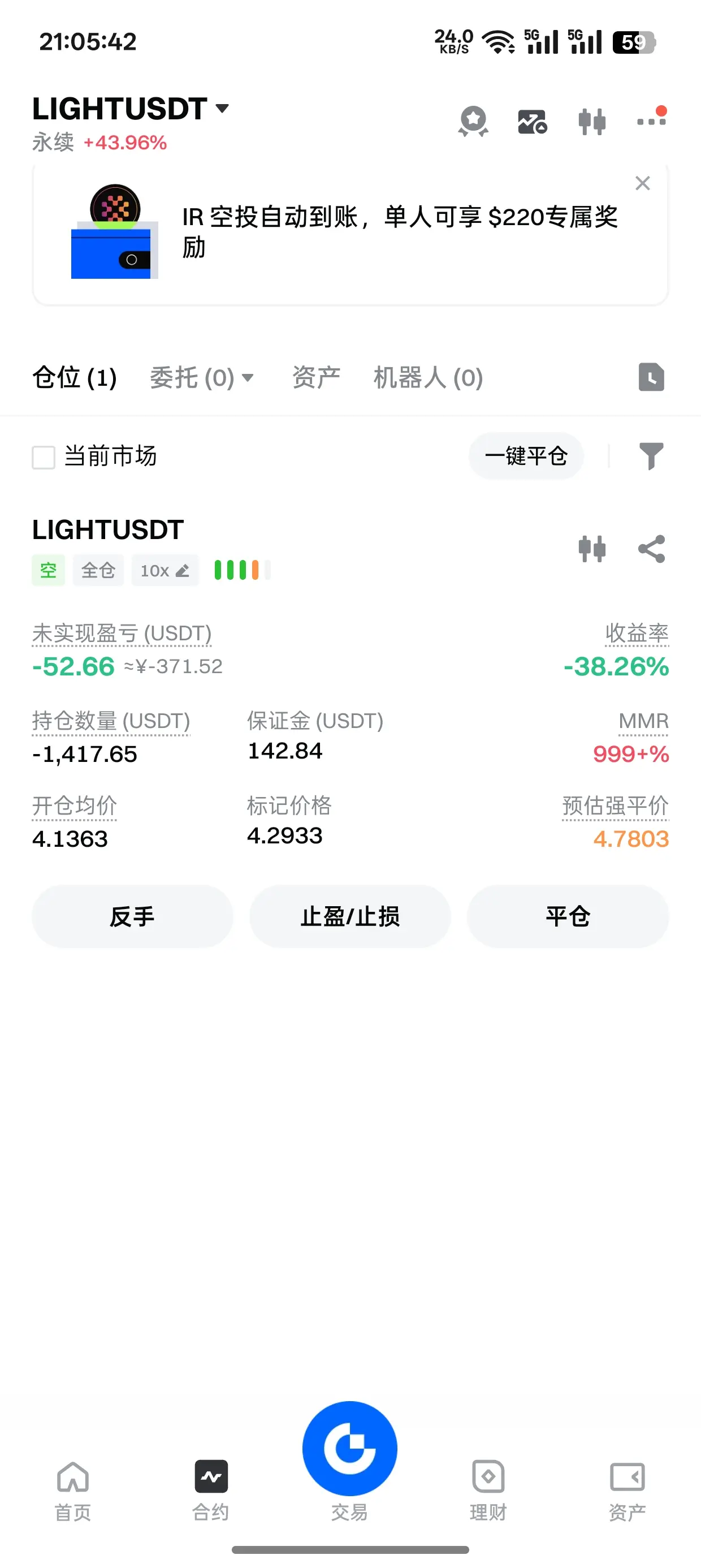Image resolution: width=701 pixels, height=1568 pixels.
Task: Open the three-dot overflow menu
Action: [x=651, y=120]
